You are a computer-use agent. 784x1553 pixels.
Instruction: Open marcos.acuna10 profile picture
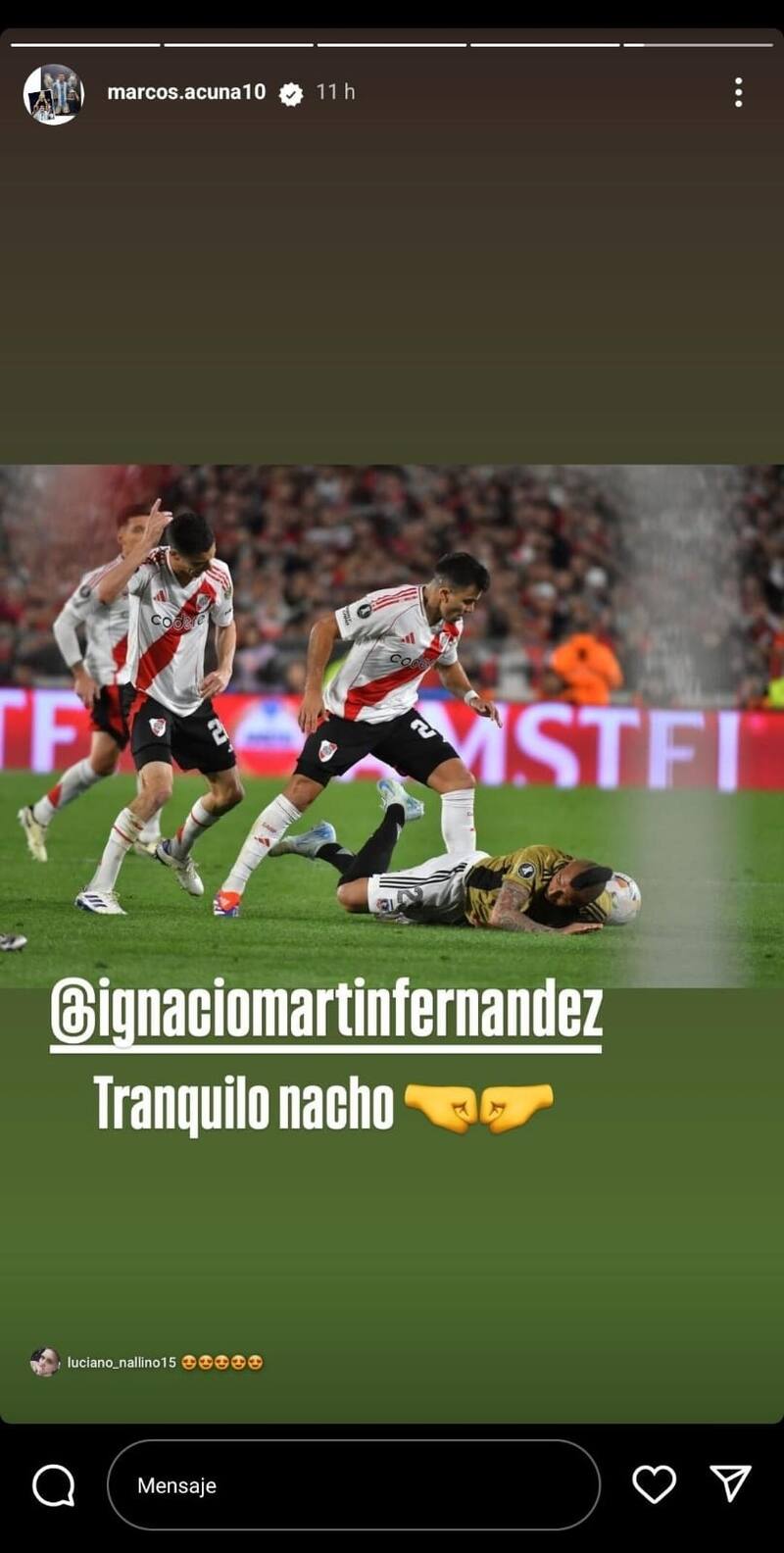pyautogui.click(x=53, y=94)
